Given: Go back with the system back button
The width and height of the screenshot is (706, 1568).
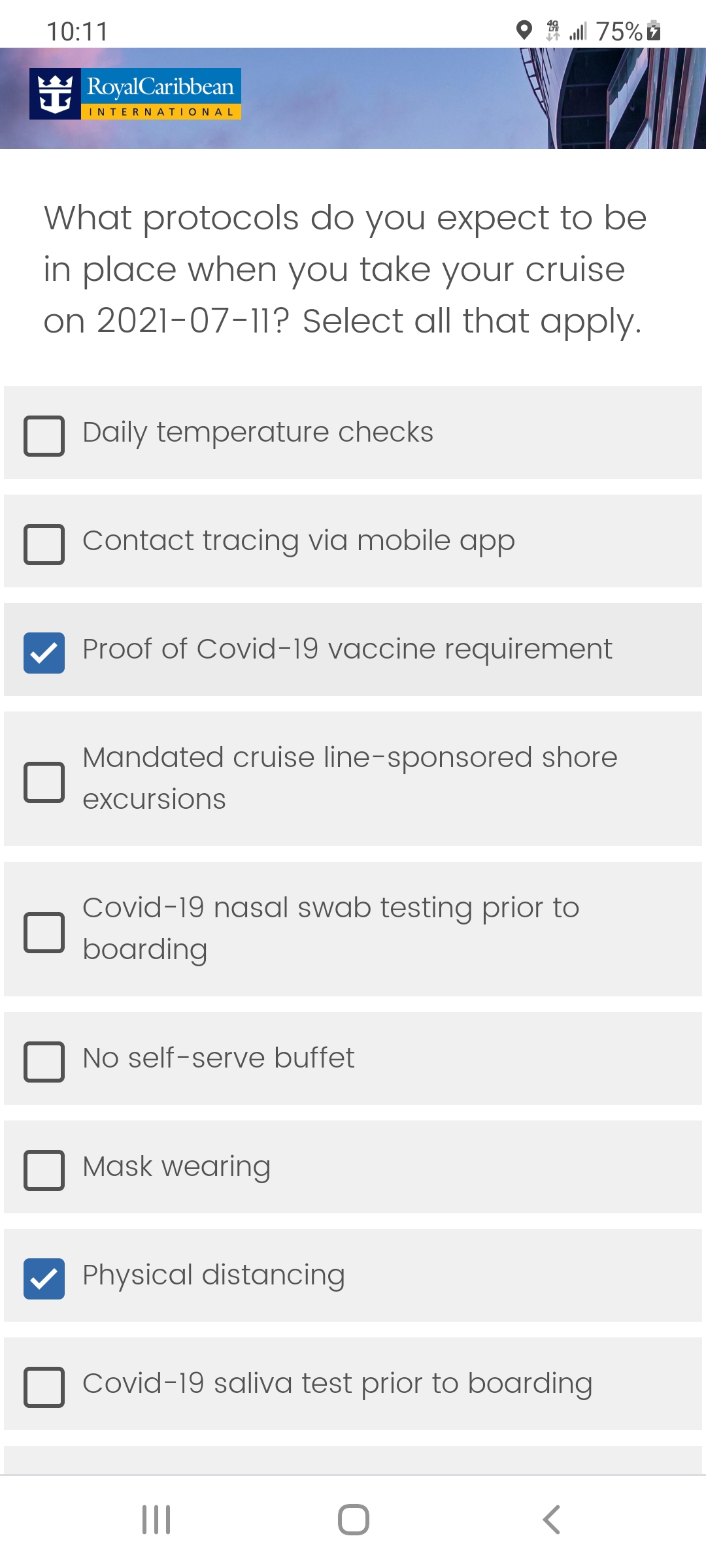Looking at the screenshot, I should (551, 1520).
